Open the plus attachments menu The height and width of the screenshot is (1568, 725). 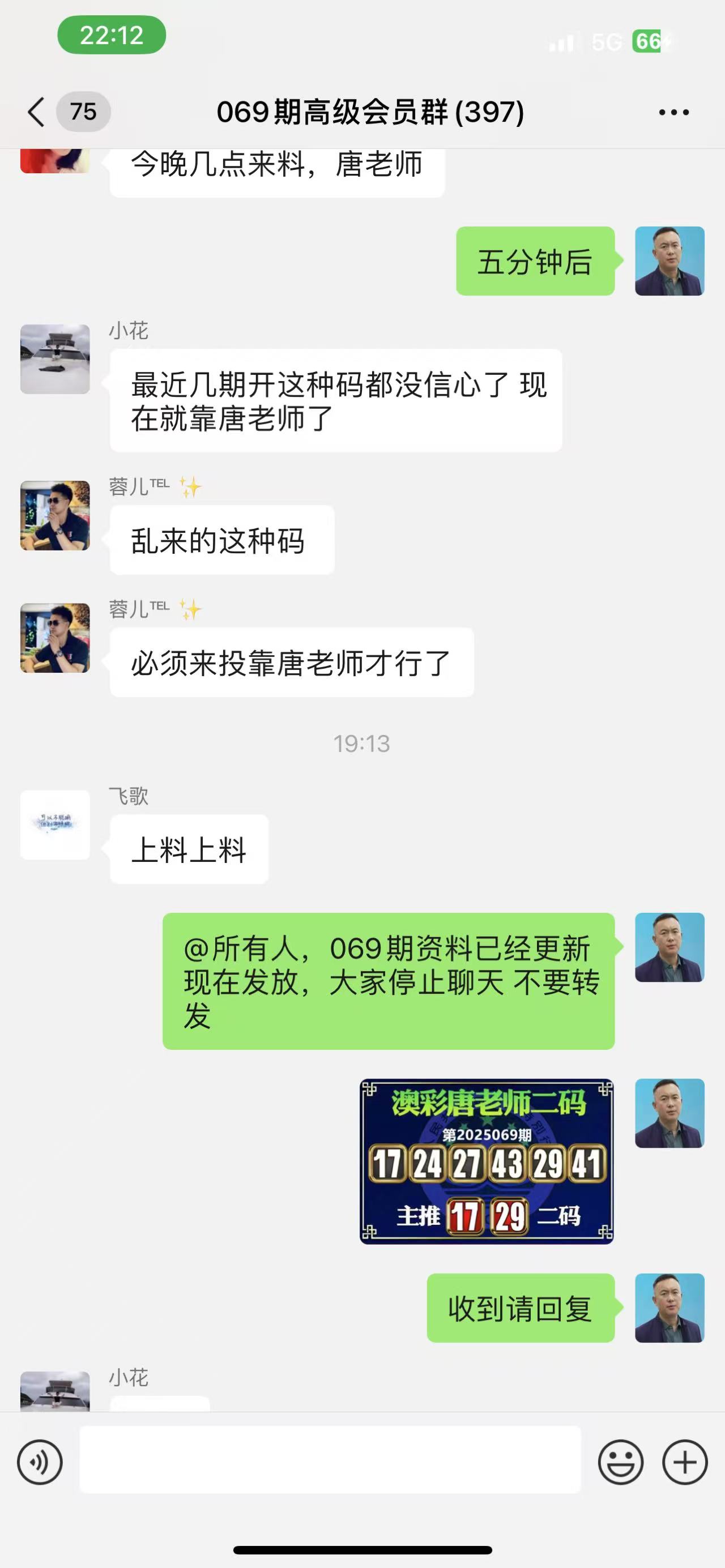coord(685,1462)
